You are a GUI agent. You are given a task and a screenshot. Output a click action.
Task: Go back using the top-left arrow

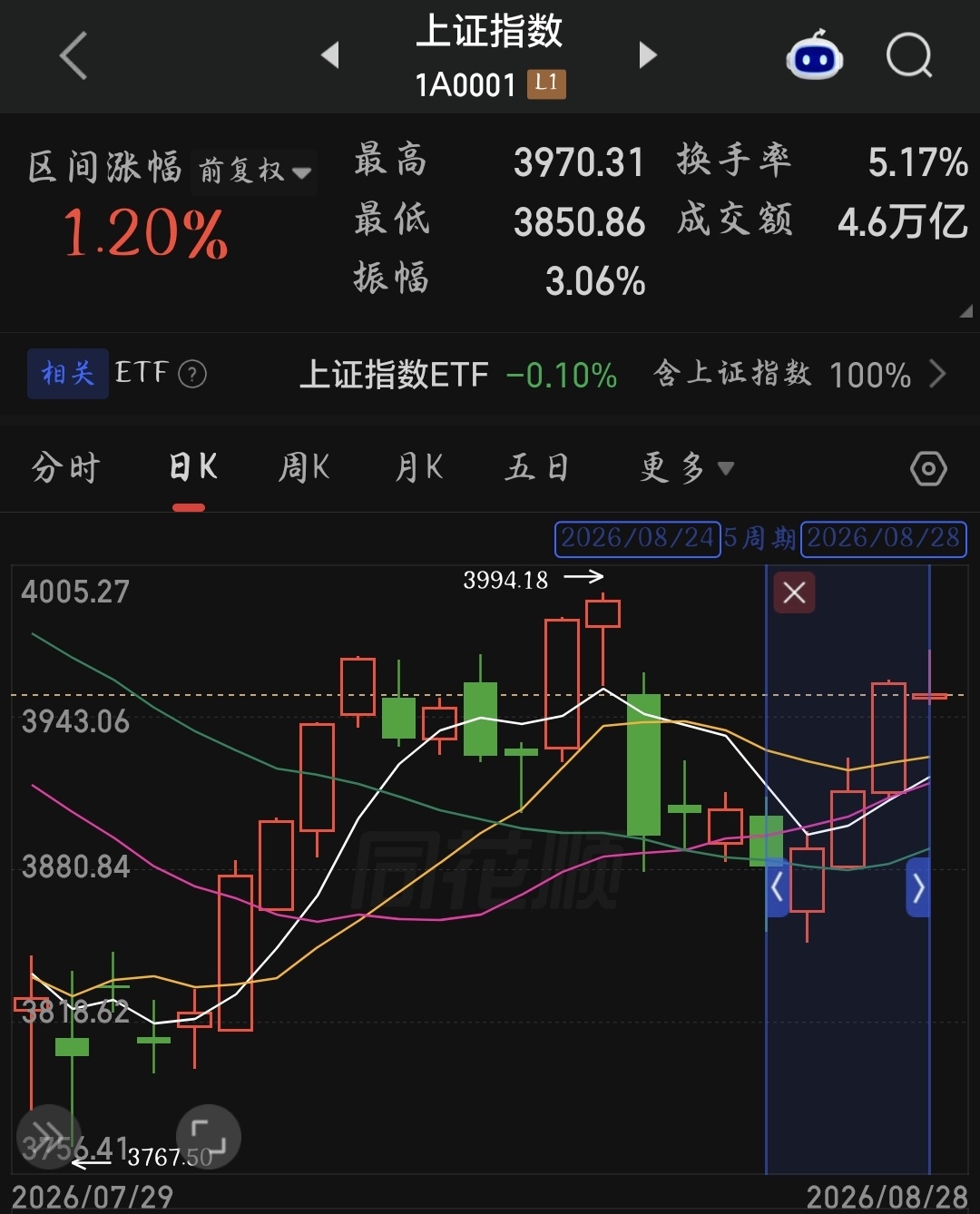tap(73, 55)
